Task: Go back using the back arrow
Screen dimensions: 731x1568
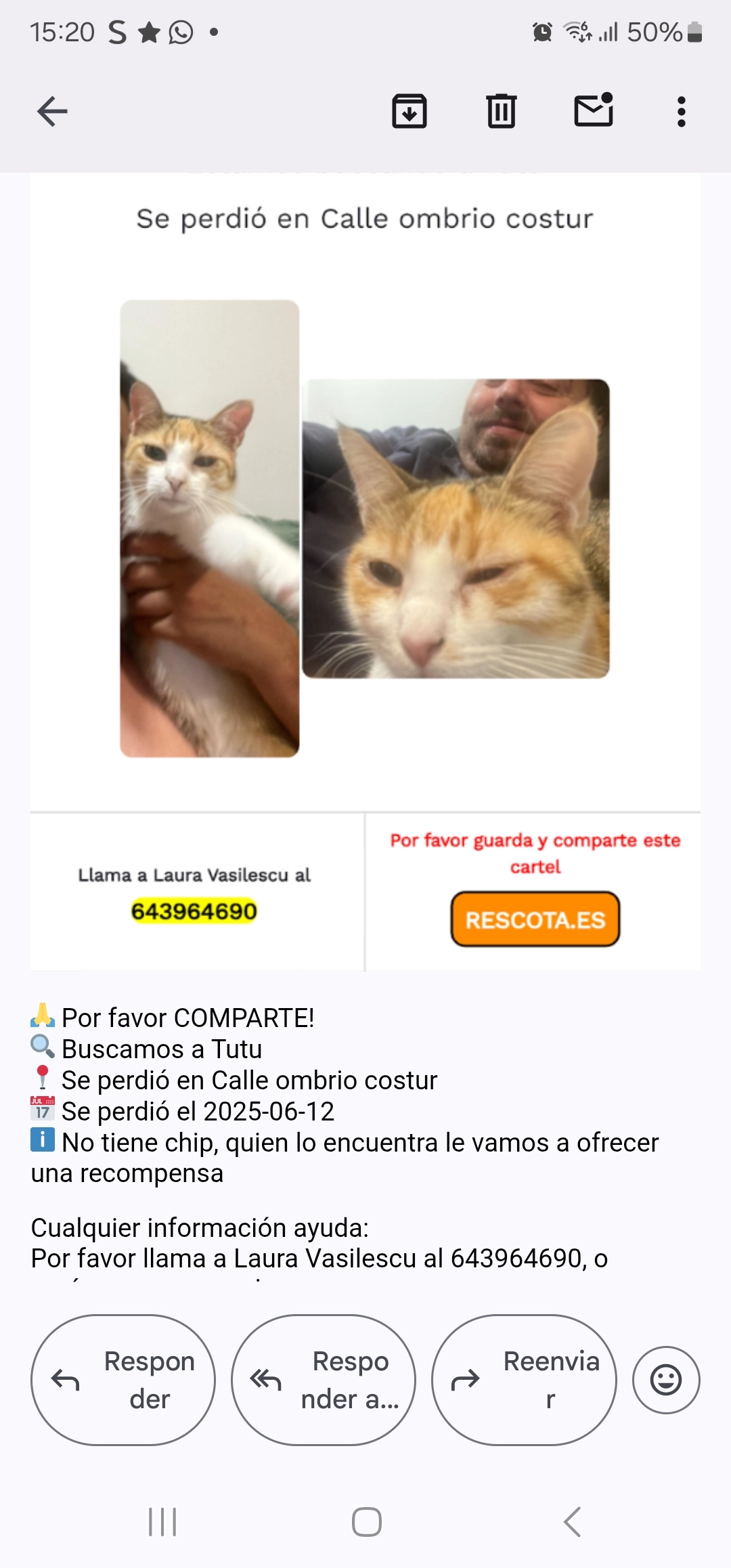Action: (53, 112)
